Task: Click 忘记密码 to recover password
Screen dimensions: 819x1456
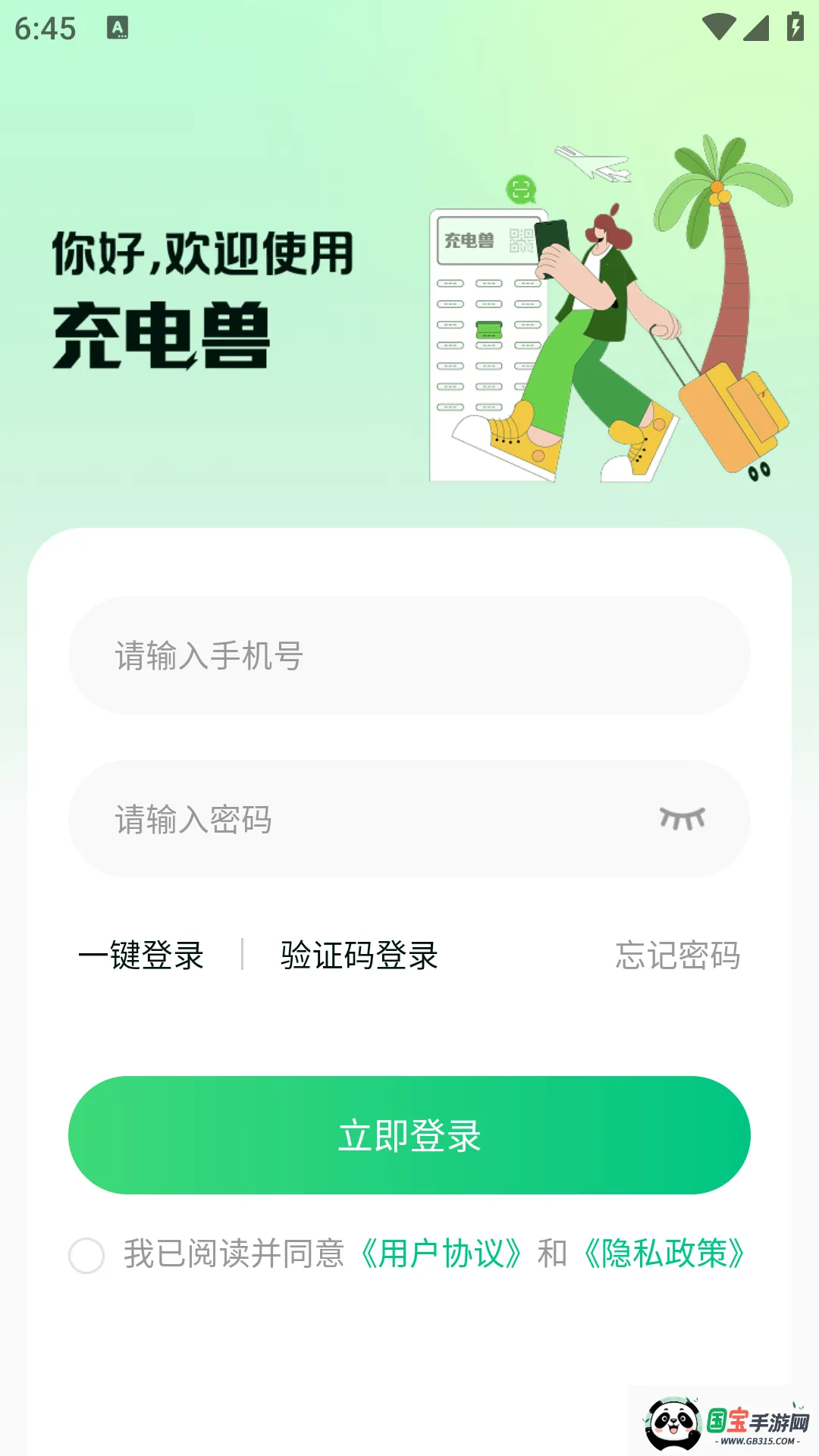Action: (x=679, y=956)
